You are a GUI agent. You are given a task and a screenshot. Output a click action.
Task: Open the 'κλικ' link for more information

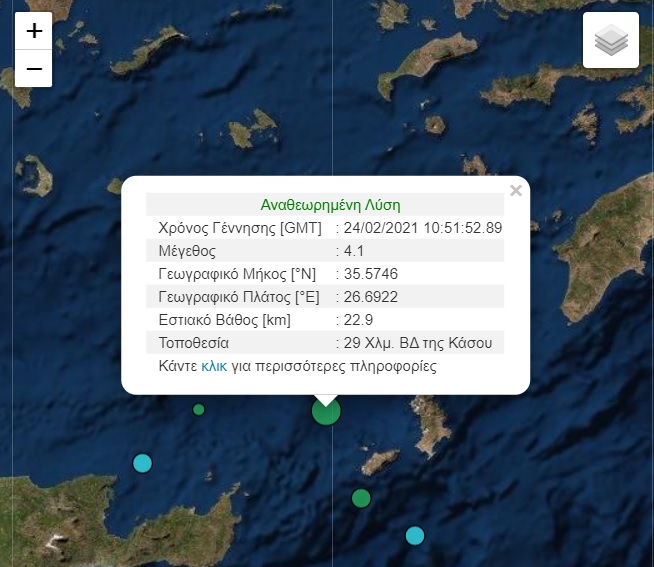[x=214, y=366]
